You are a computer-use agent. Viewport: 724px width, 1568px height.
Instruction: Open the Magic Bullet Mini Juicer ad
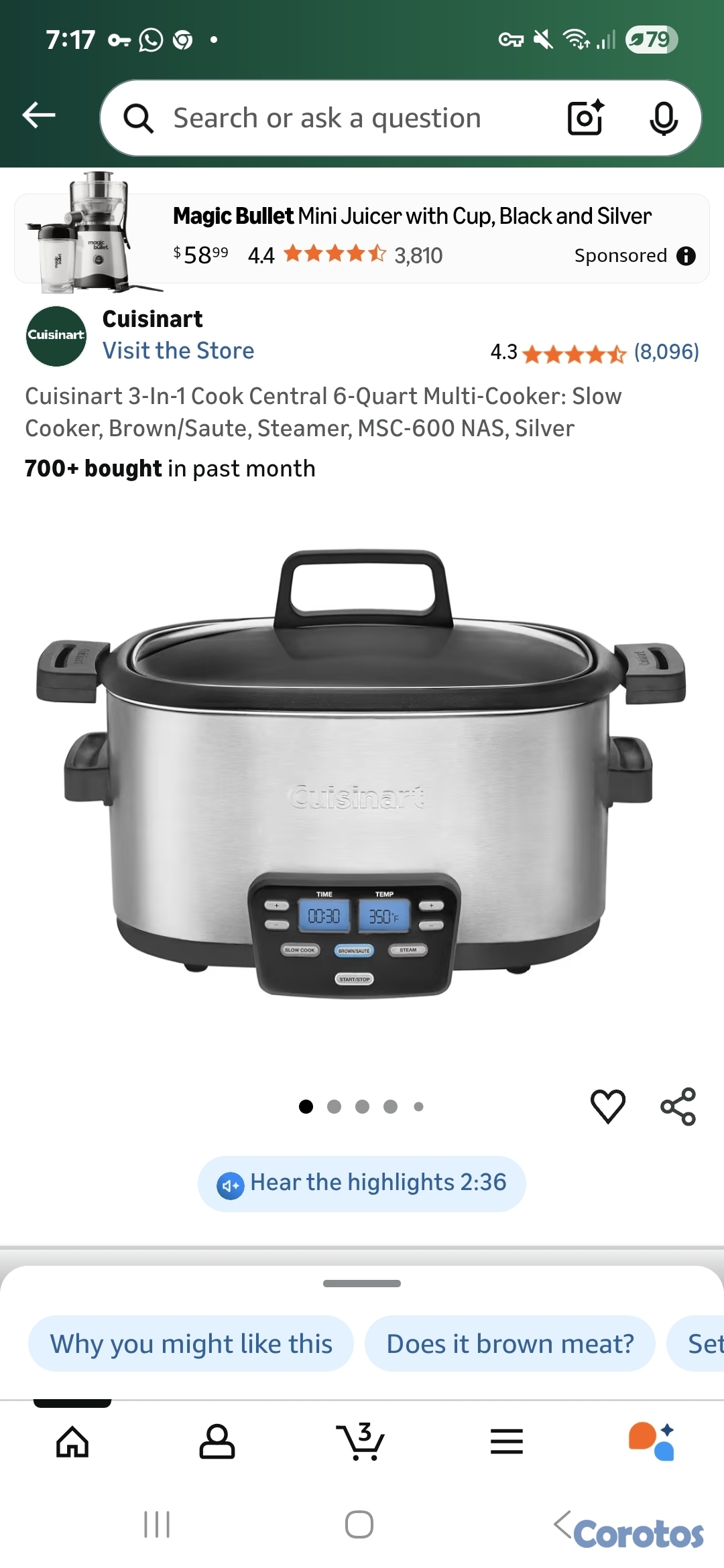tap(412, 216)
